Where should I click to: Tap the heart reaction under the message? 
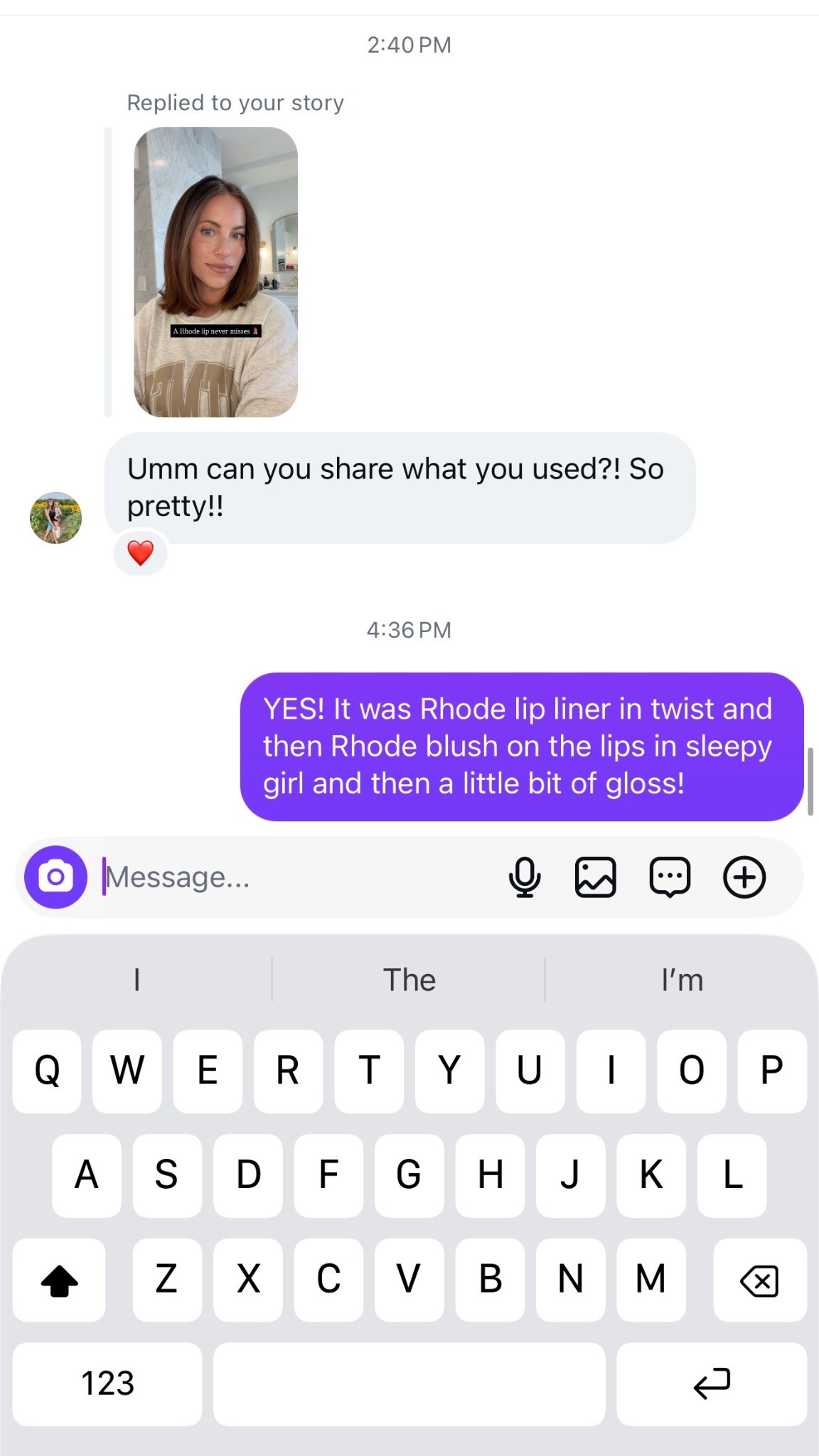click(x=140, y=552)
